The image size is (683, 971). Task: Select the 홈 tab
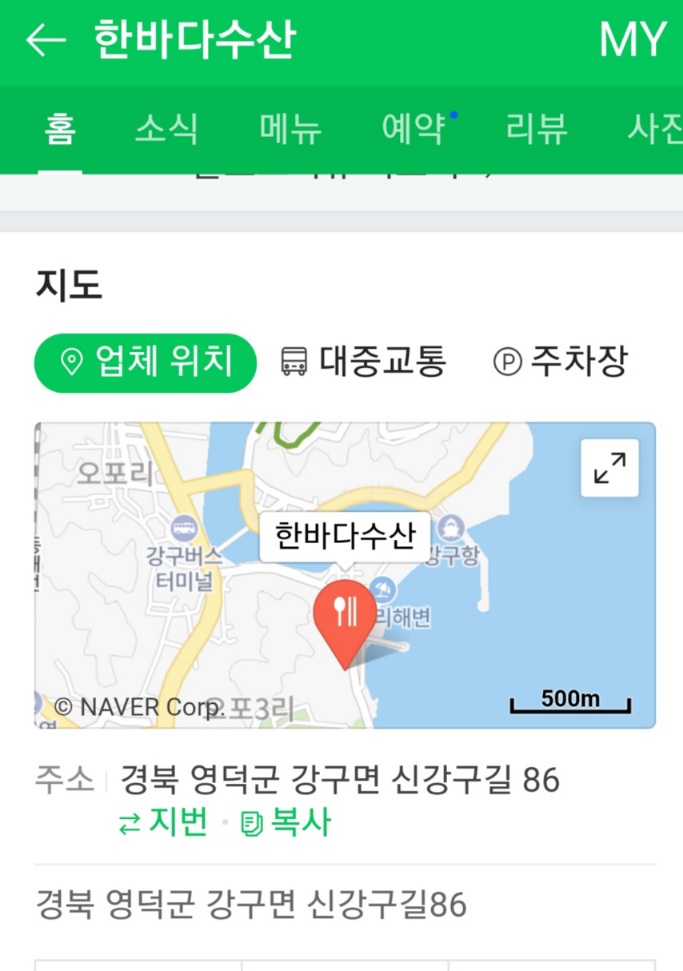60,130
